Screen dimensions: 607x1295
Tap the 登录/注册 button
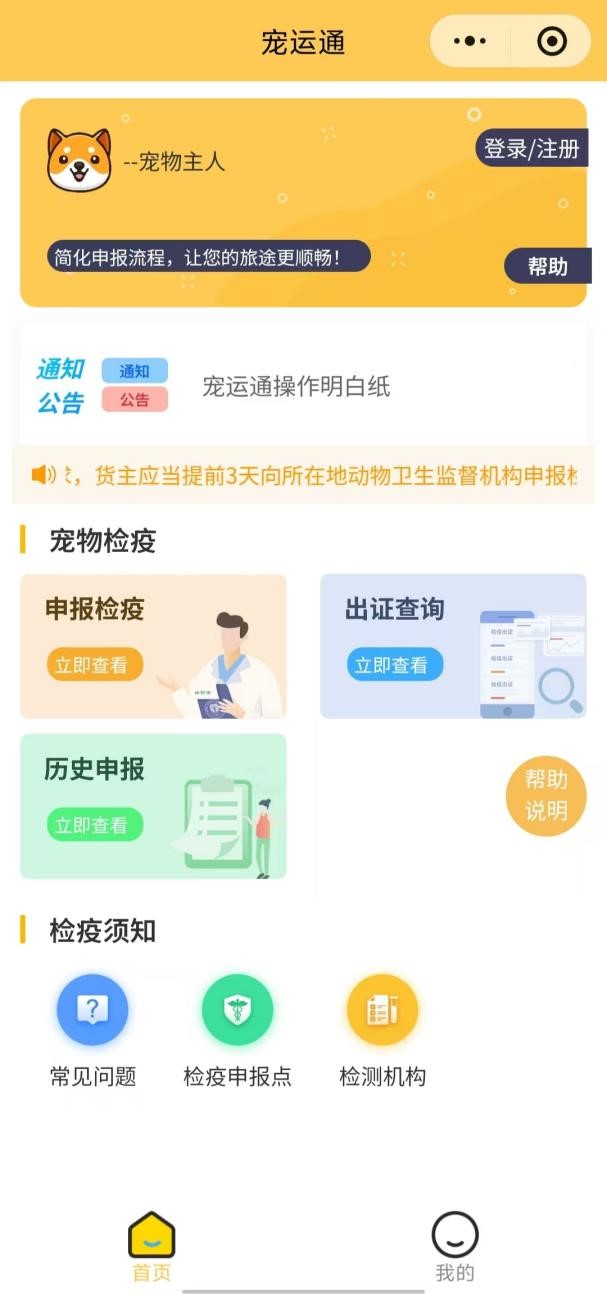tap(531, 149)
